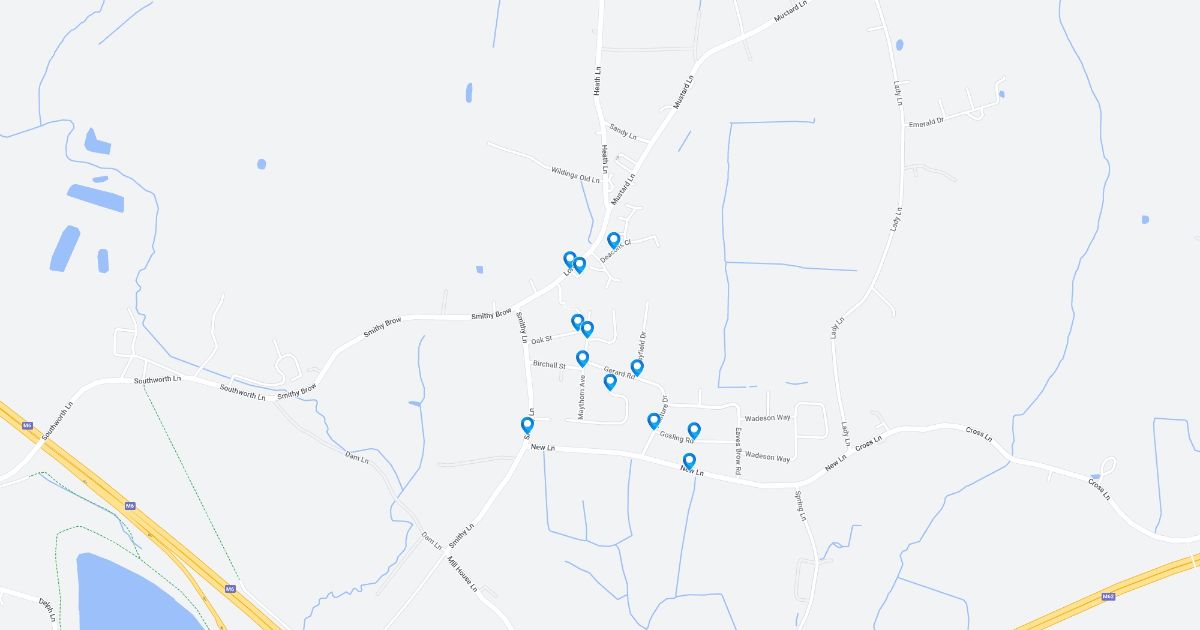The image size is (1200, 630).
Task: Tap the pin where Pasture Dr meets Gosling Rd
Action: pyautogui.click(x=654, y=420)
